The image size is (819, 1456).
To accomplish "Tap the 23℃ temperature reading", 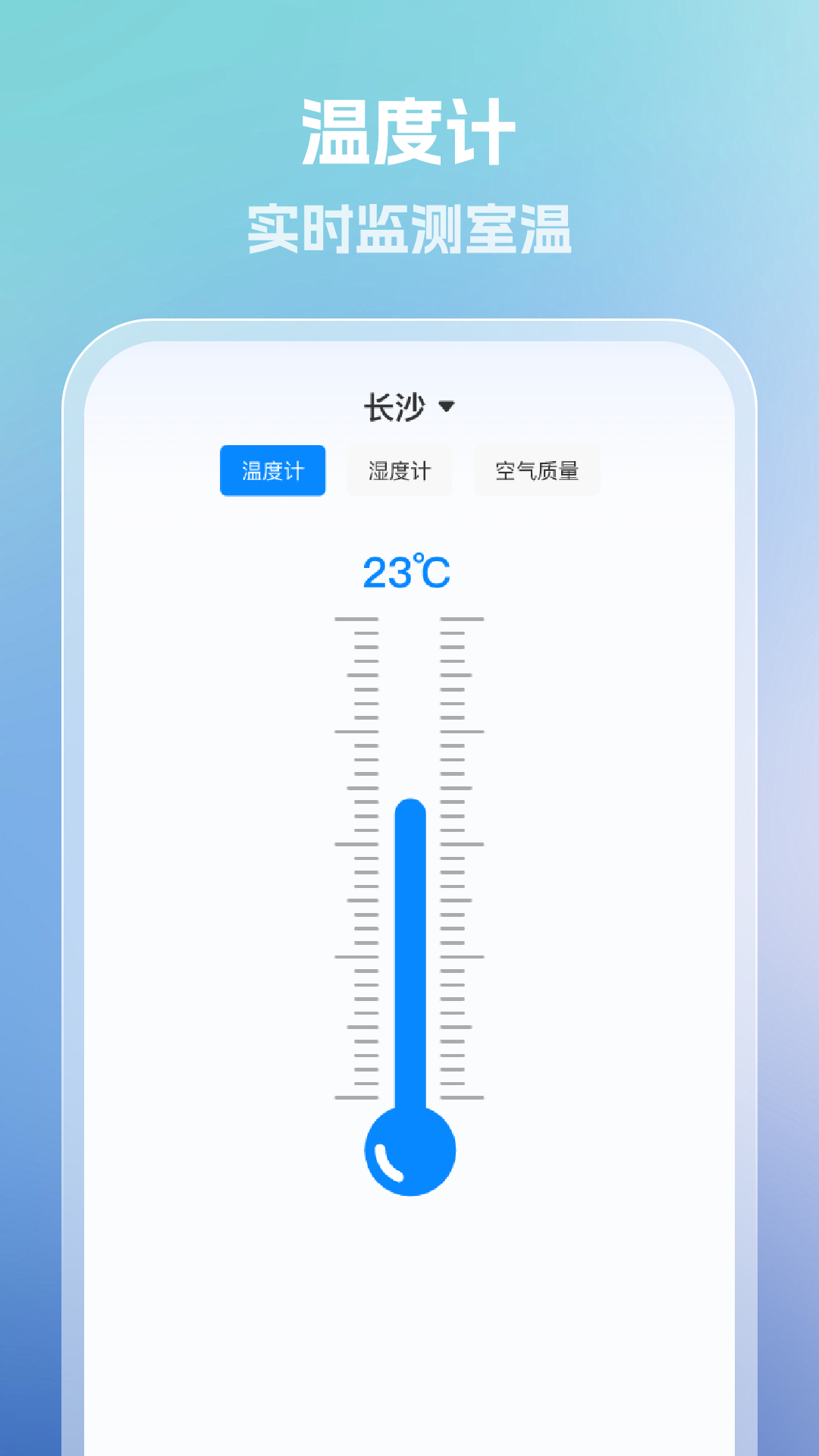I will click(406, 574).
